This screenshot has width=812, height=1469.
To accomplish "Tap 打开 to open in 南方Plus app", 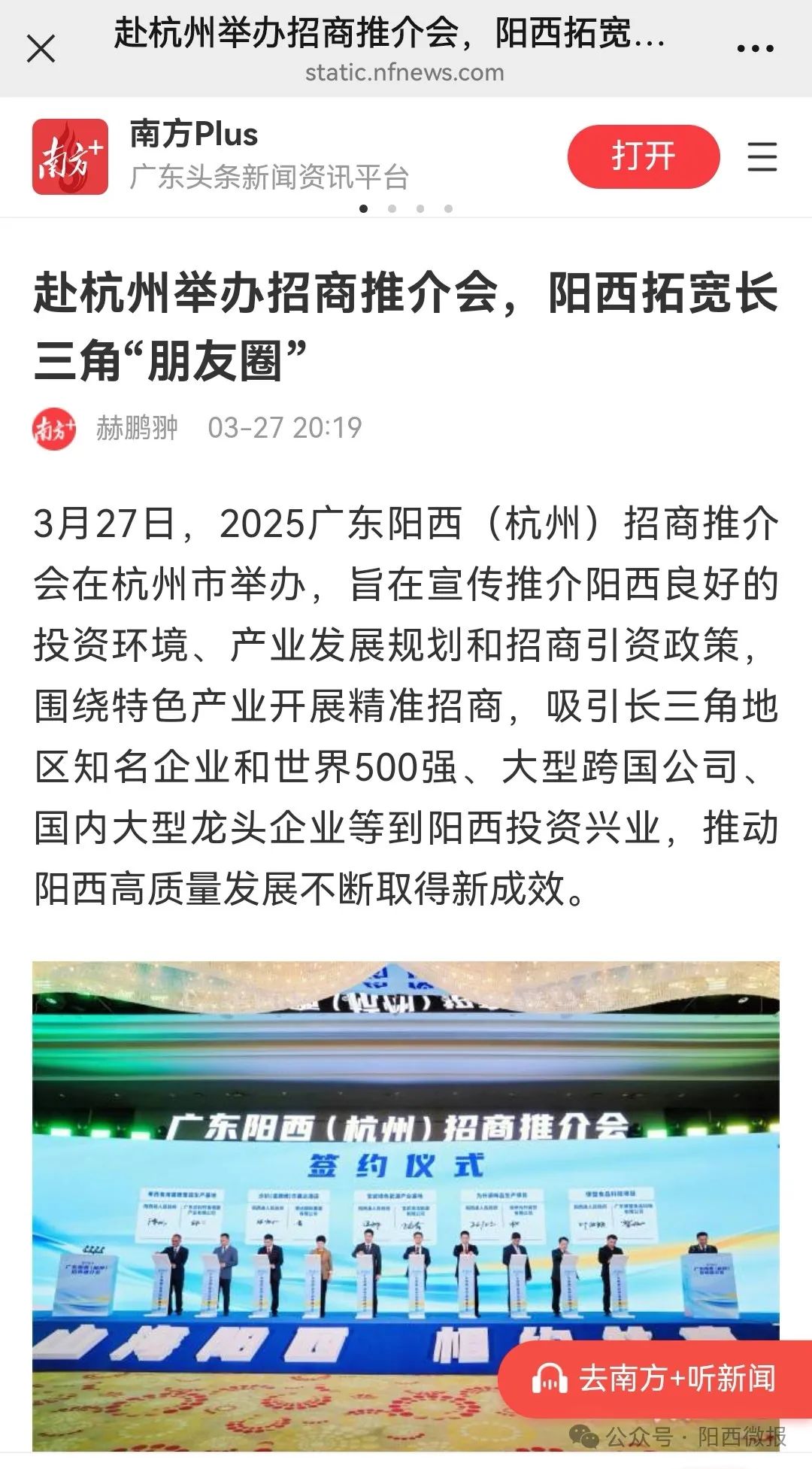I will [643, 156].
